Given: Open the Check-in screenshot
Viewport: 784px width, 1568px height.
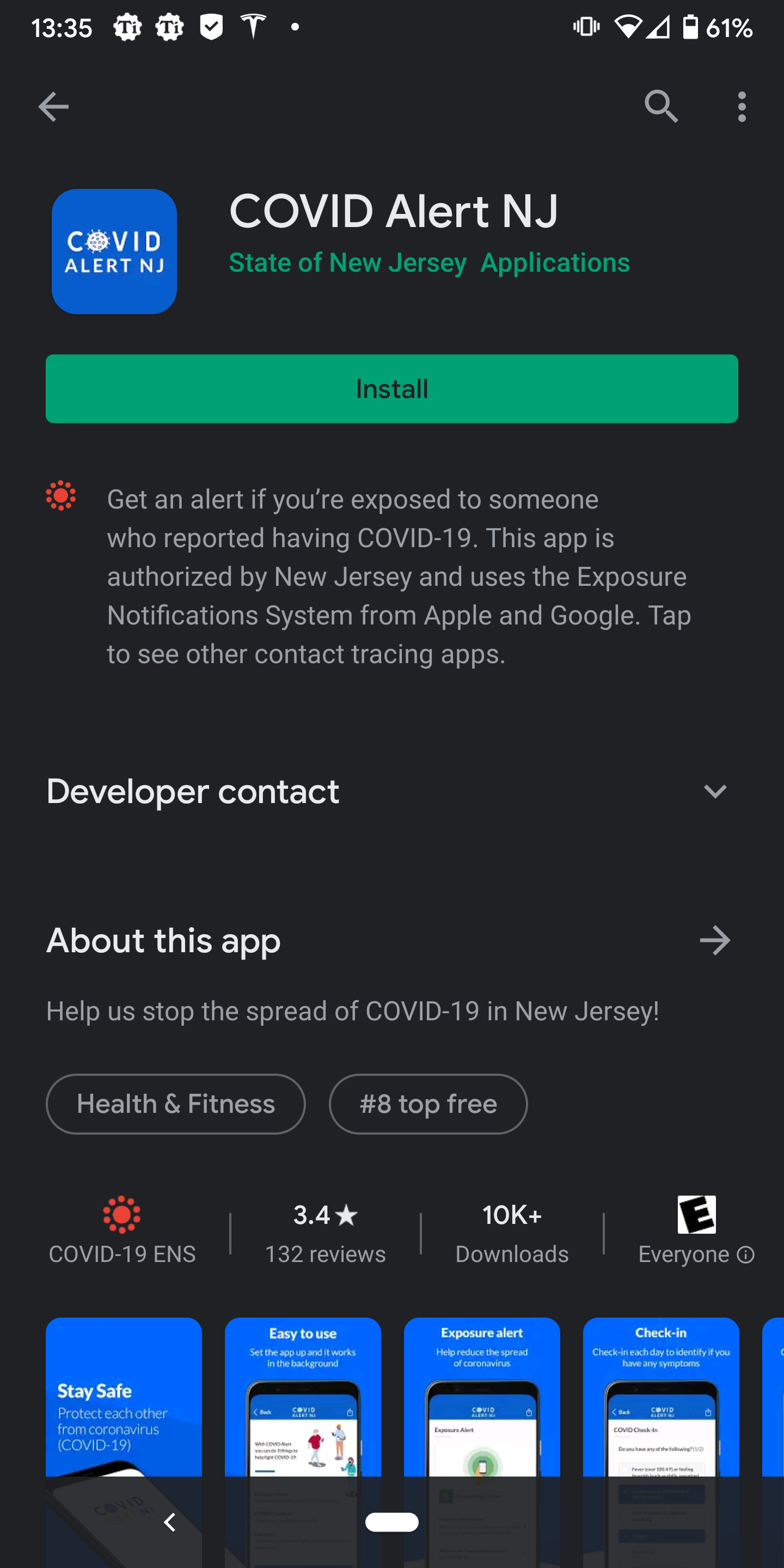Looking at the screenshot, I should (x=660, y=1400).
